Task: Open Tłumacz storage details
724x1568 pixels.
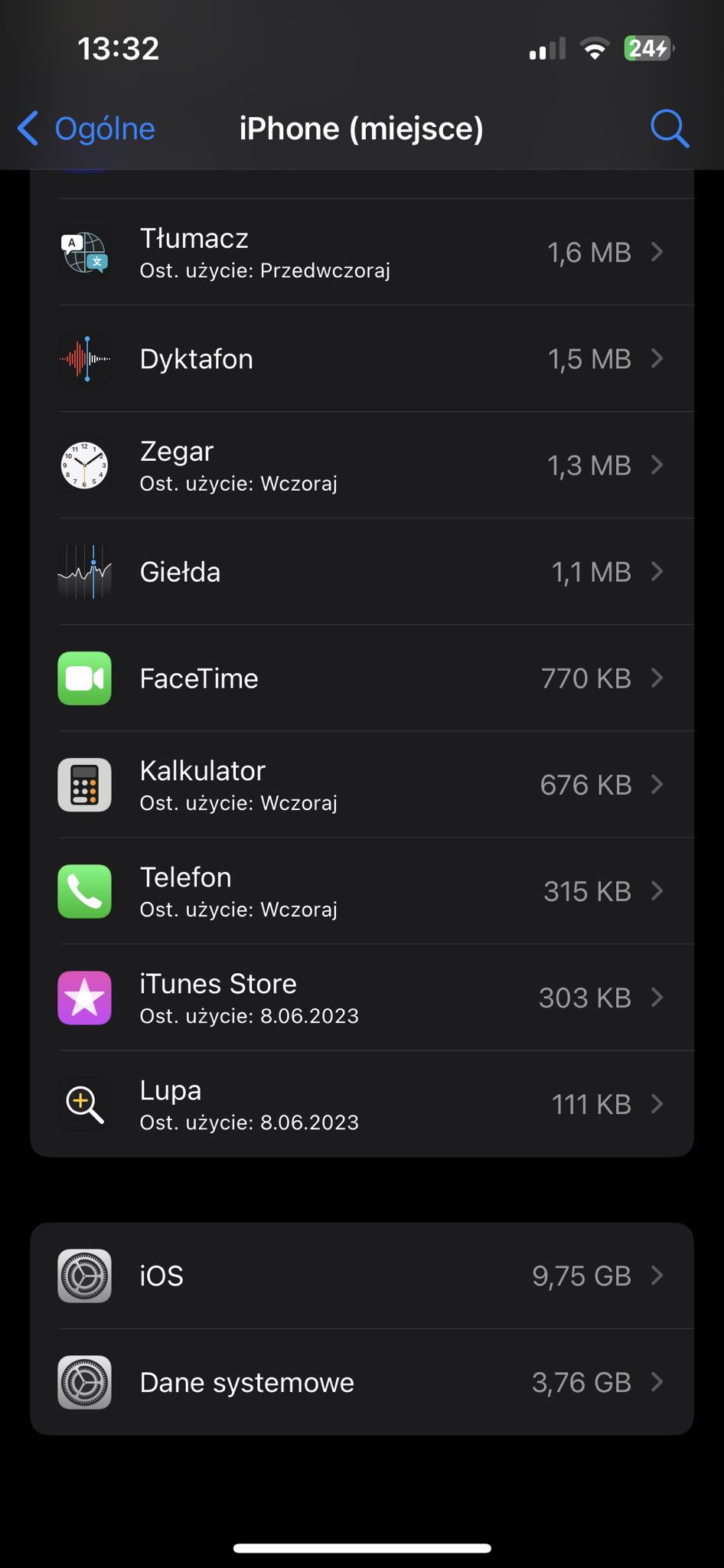Action: 362,252
